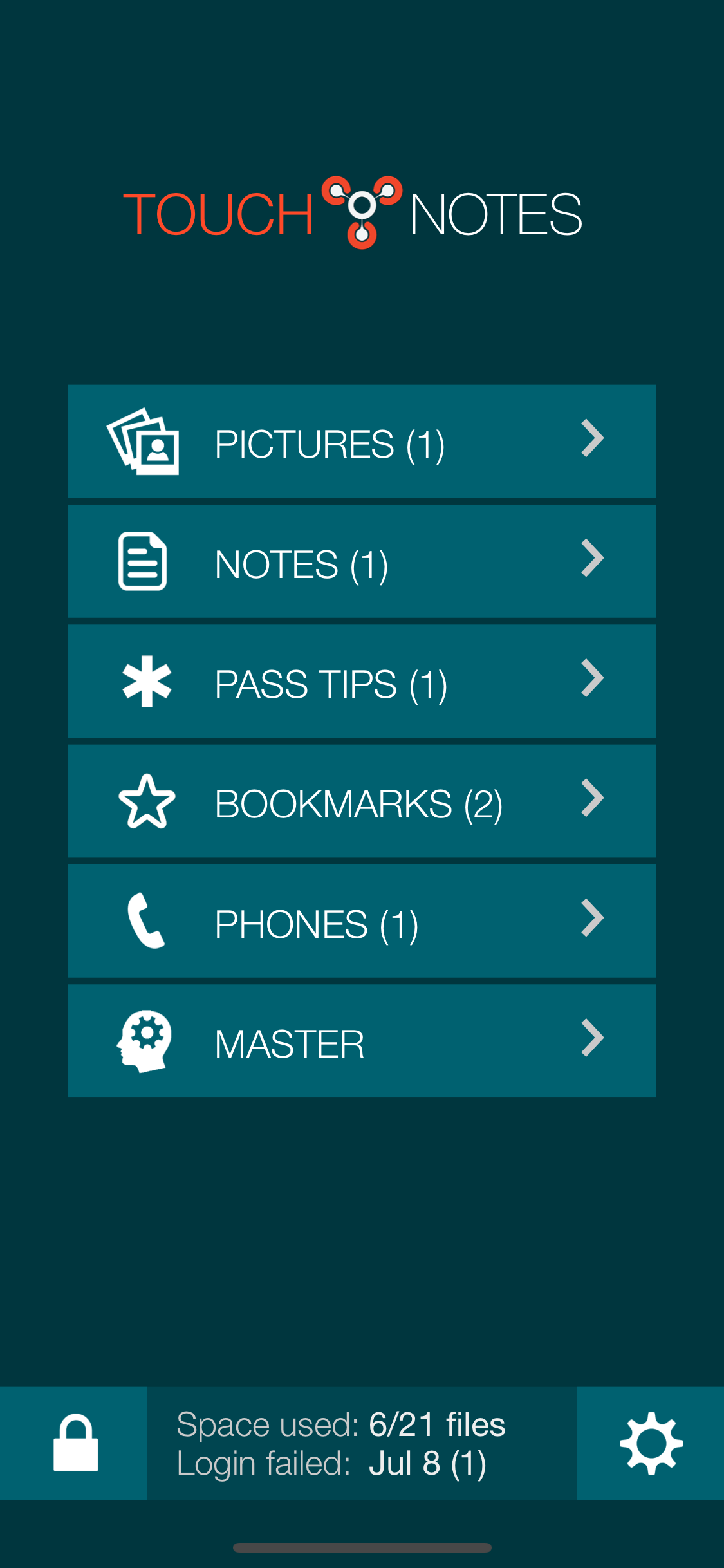The width and height of the screenshot is (724, 1568).
Task: Open the Pictures section
Action: click(x=362, y=442)
